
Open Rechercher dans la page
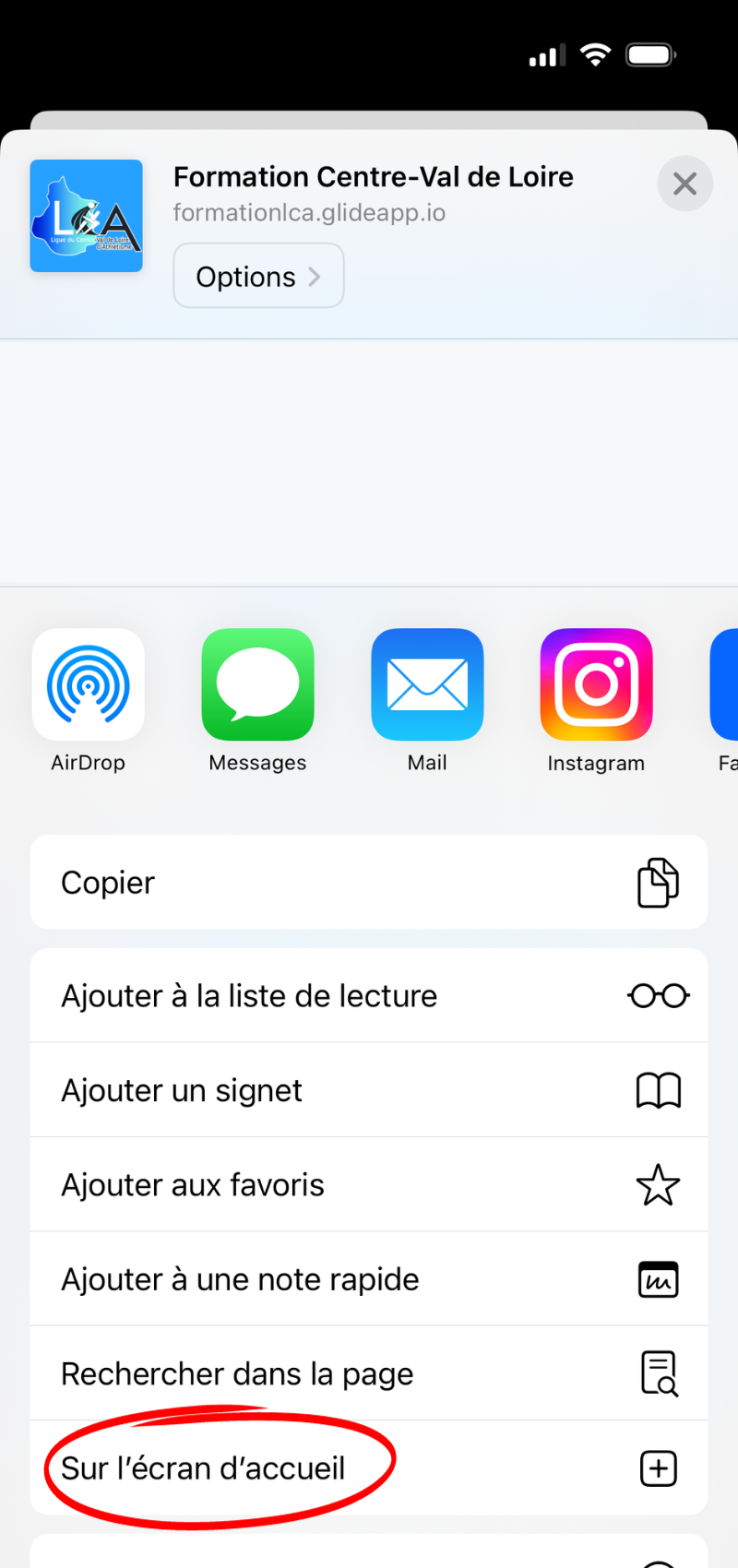point(369,1373)
